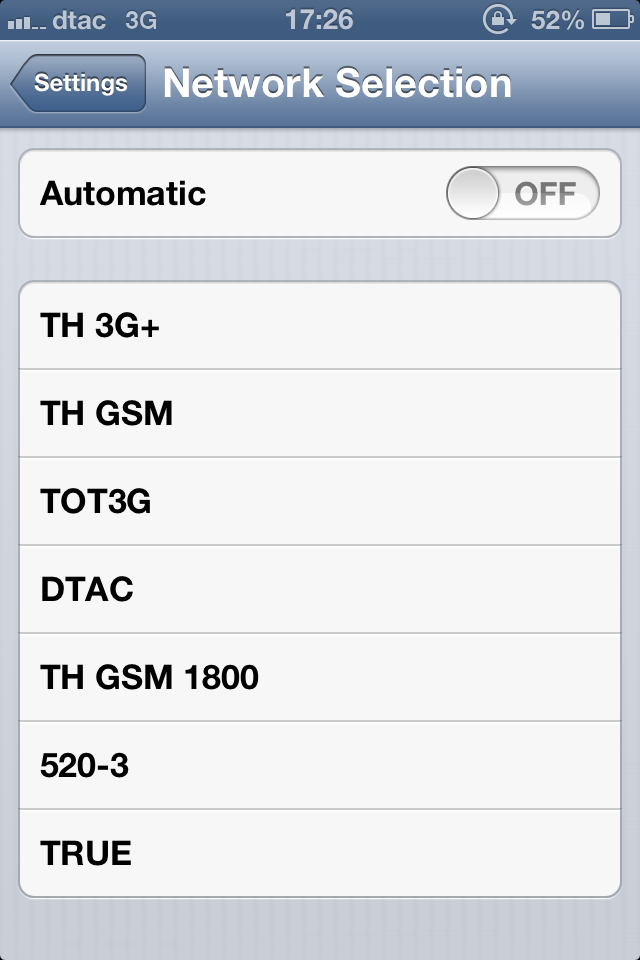Tap the 520-3 network entry
The width and height of the screenshot is (640, 960).
pos(320,765)
